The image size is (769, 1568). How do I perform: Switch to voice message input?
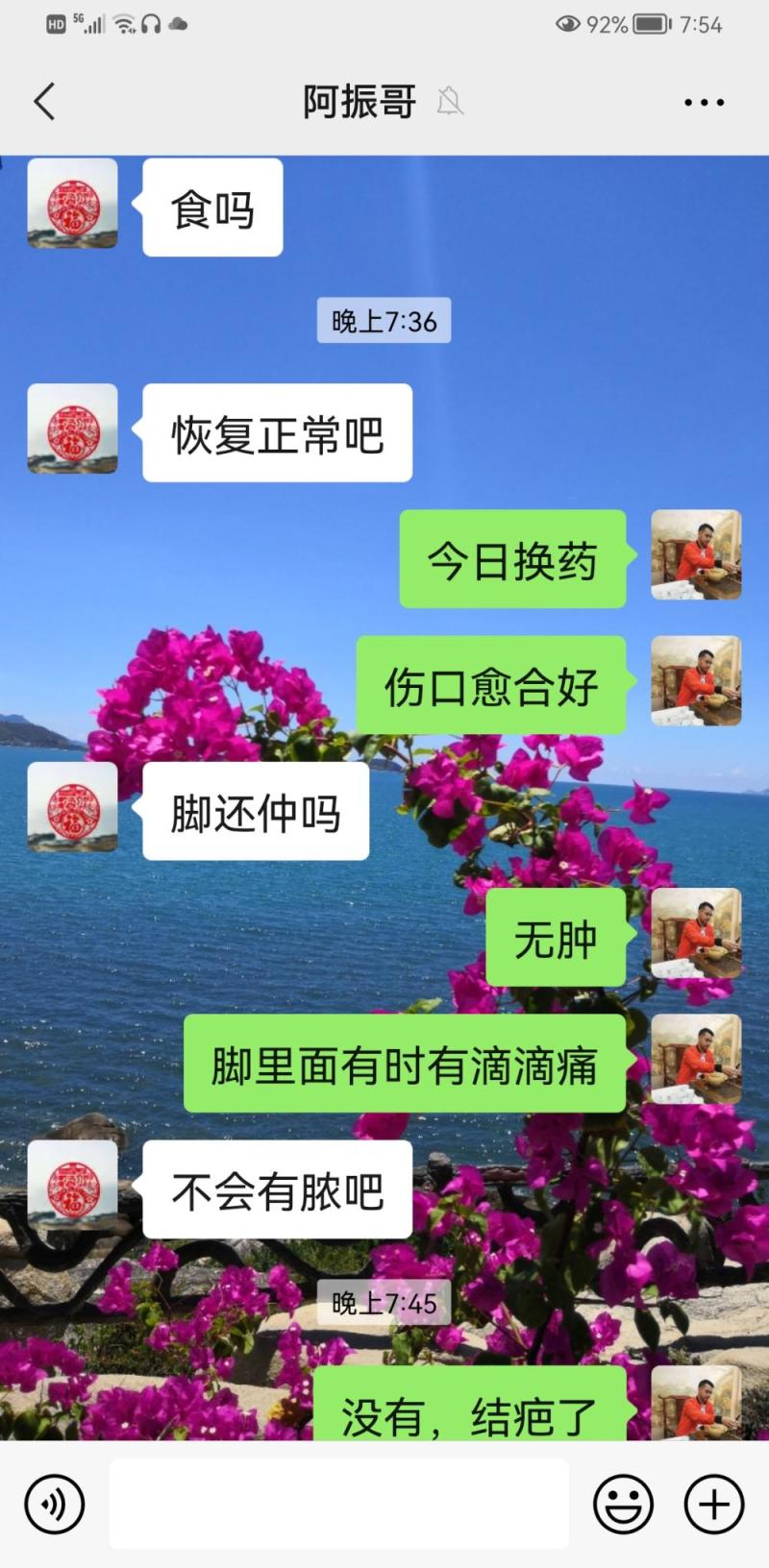(55, 1504)
